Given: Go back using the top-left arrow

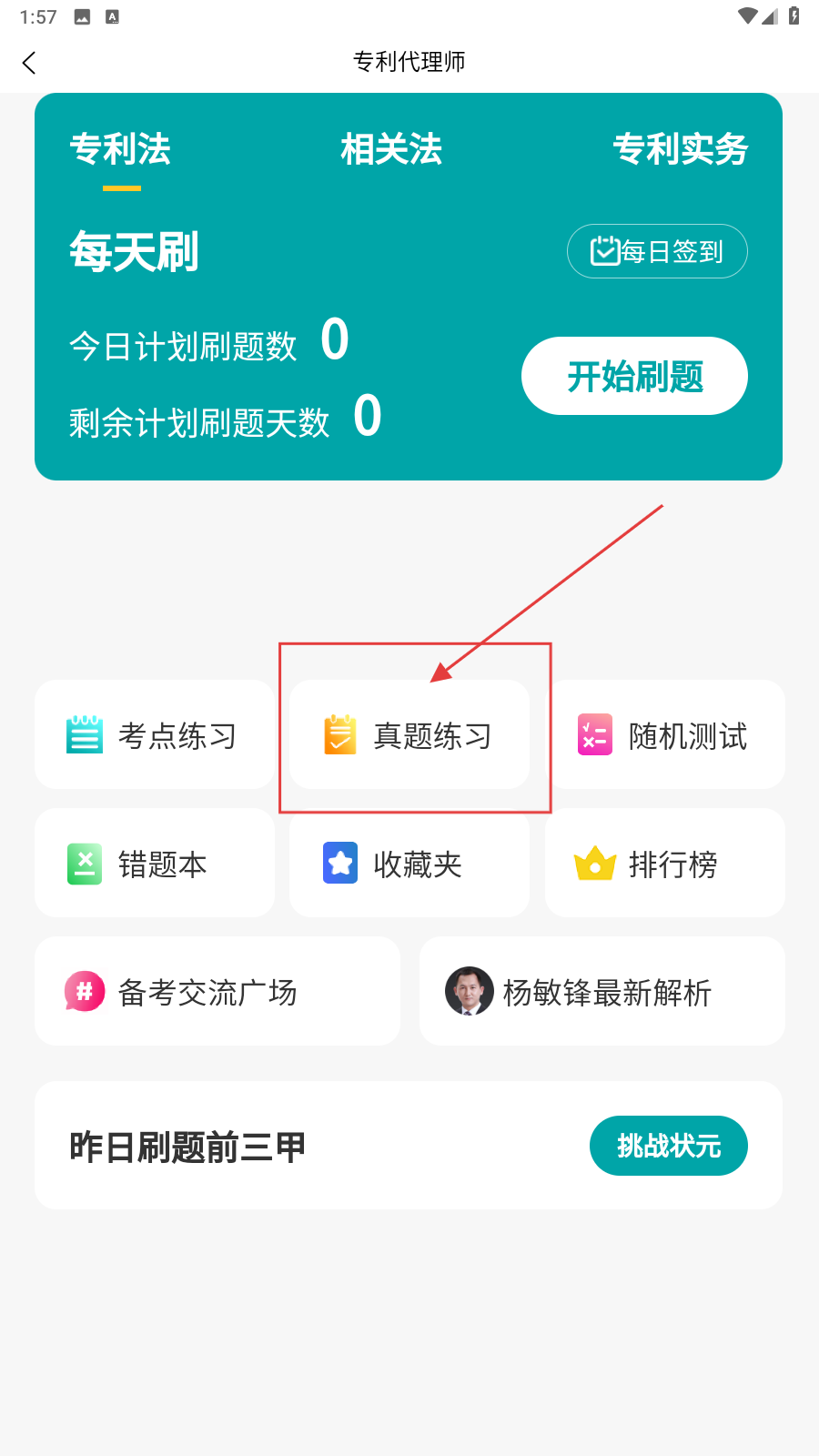Looking at the screenshot, I should pyautogui.click(x=29, y=63).
